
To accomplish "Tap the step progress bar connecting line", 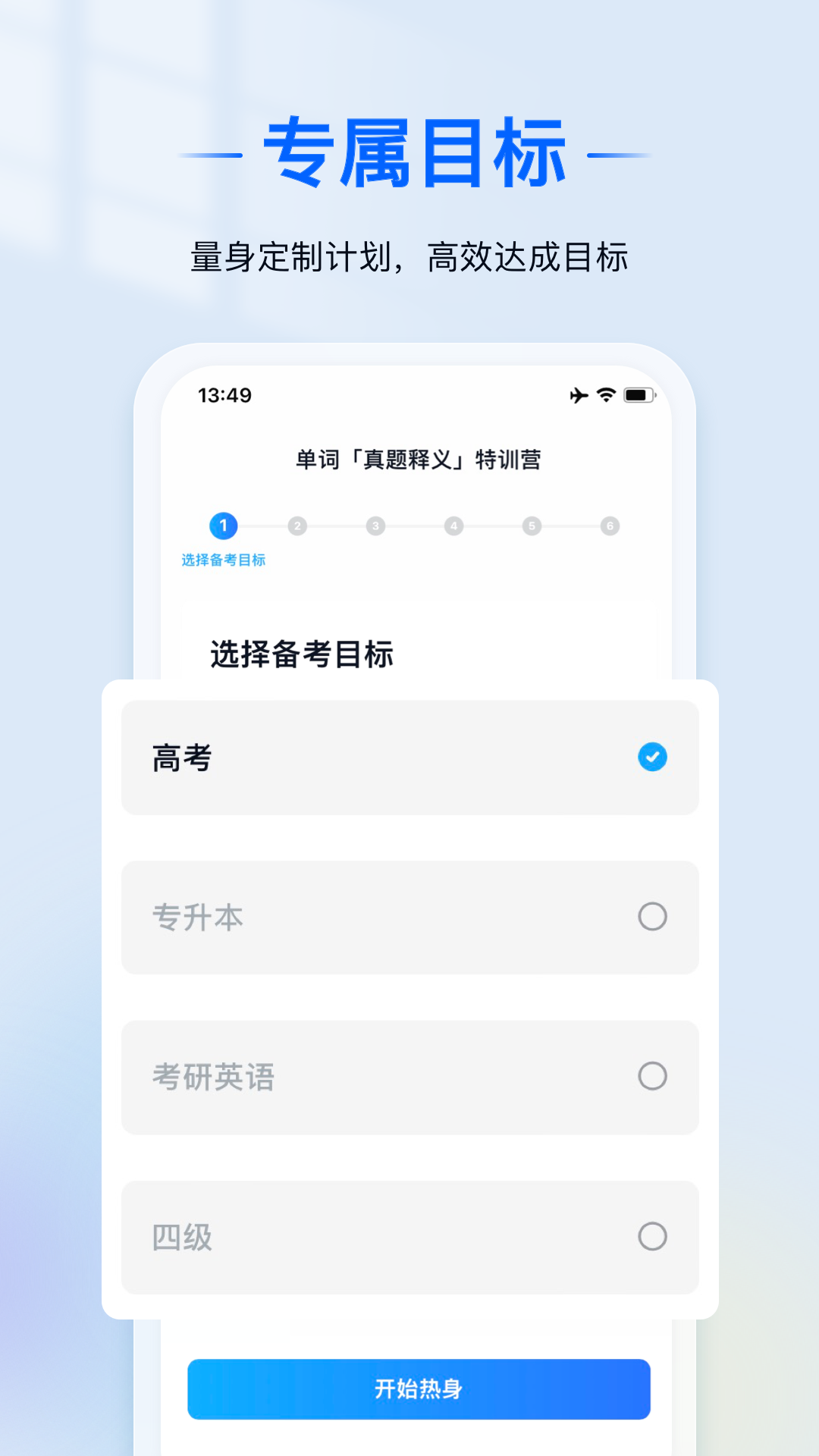I will pos(416,526).
